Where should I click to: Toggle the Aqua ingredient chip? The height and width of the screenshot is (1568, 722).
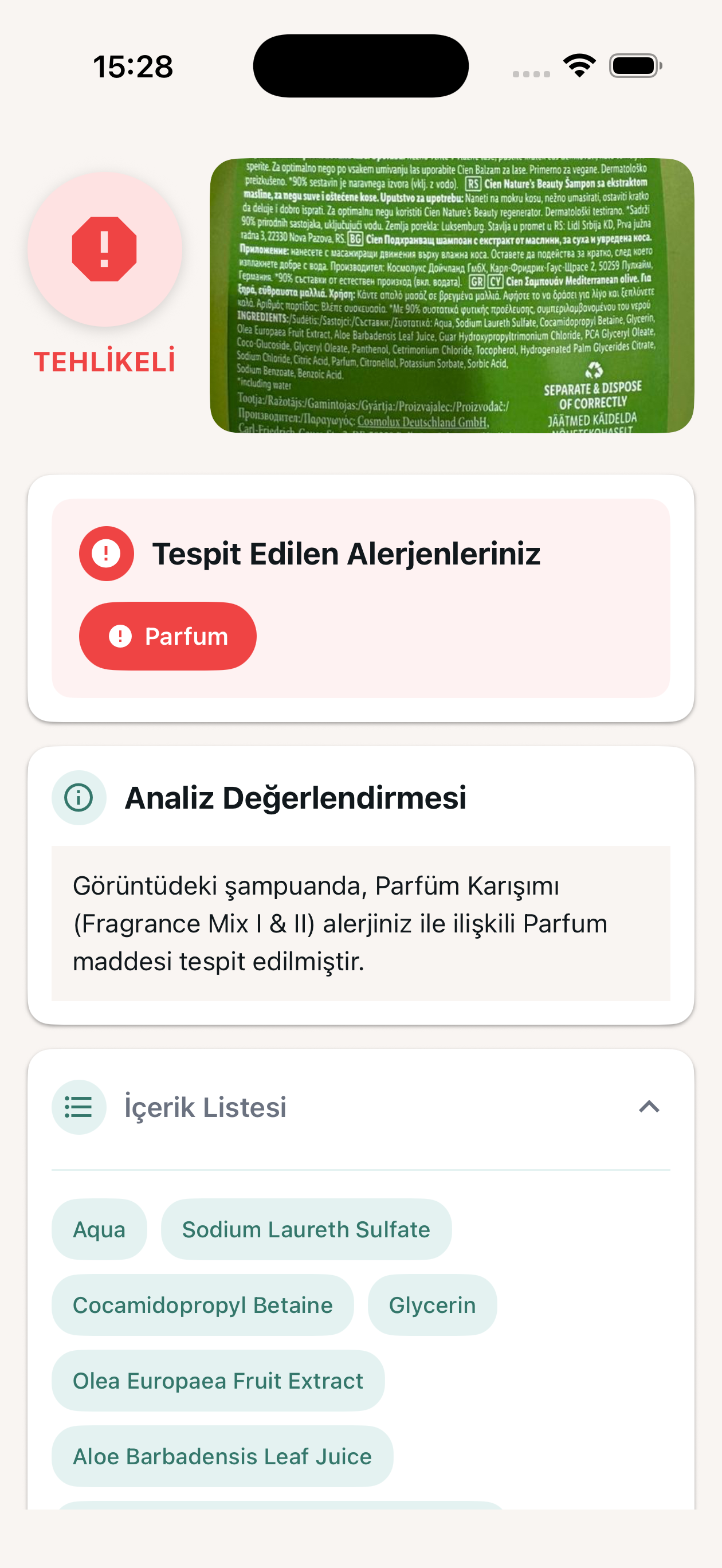pos(99,1229)
